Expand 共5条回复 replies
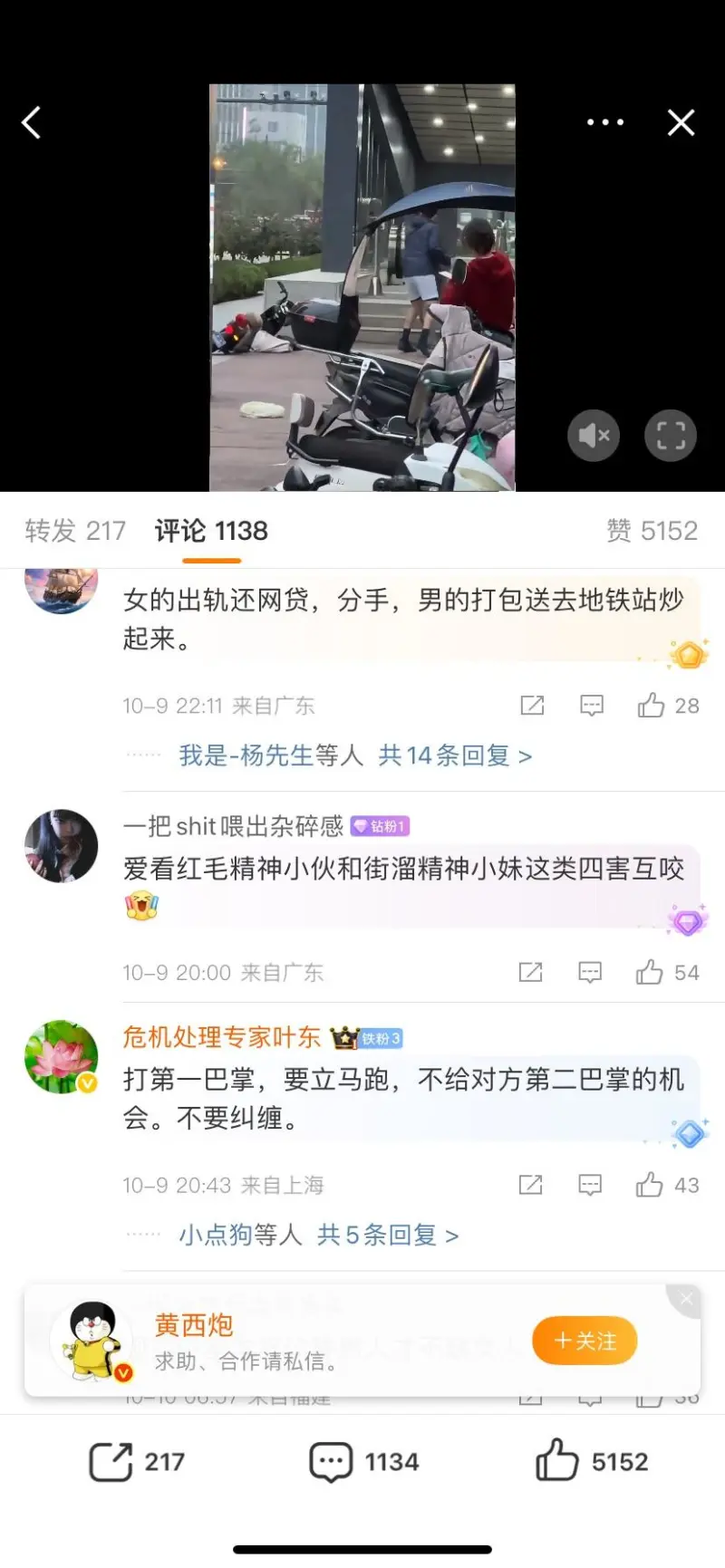 pyautogui.click(x=388, y=1235)
